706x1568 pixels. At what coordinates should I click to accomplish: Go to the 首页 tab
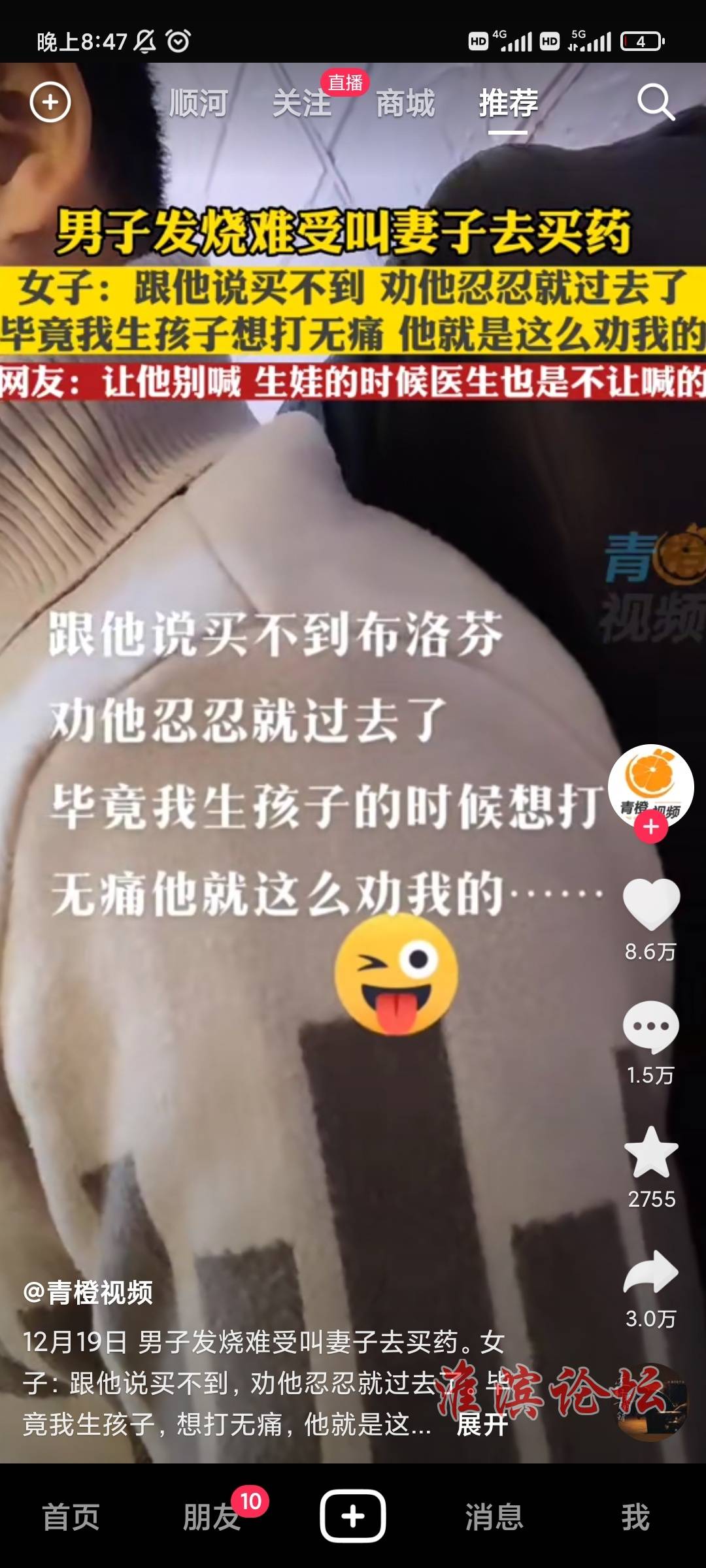tap(71, 1516)
